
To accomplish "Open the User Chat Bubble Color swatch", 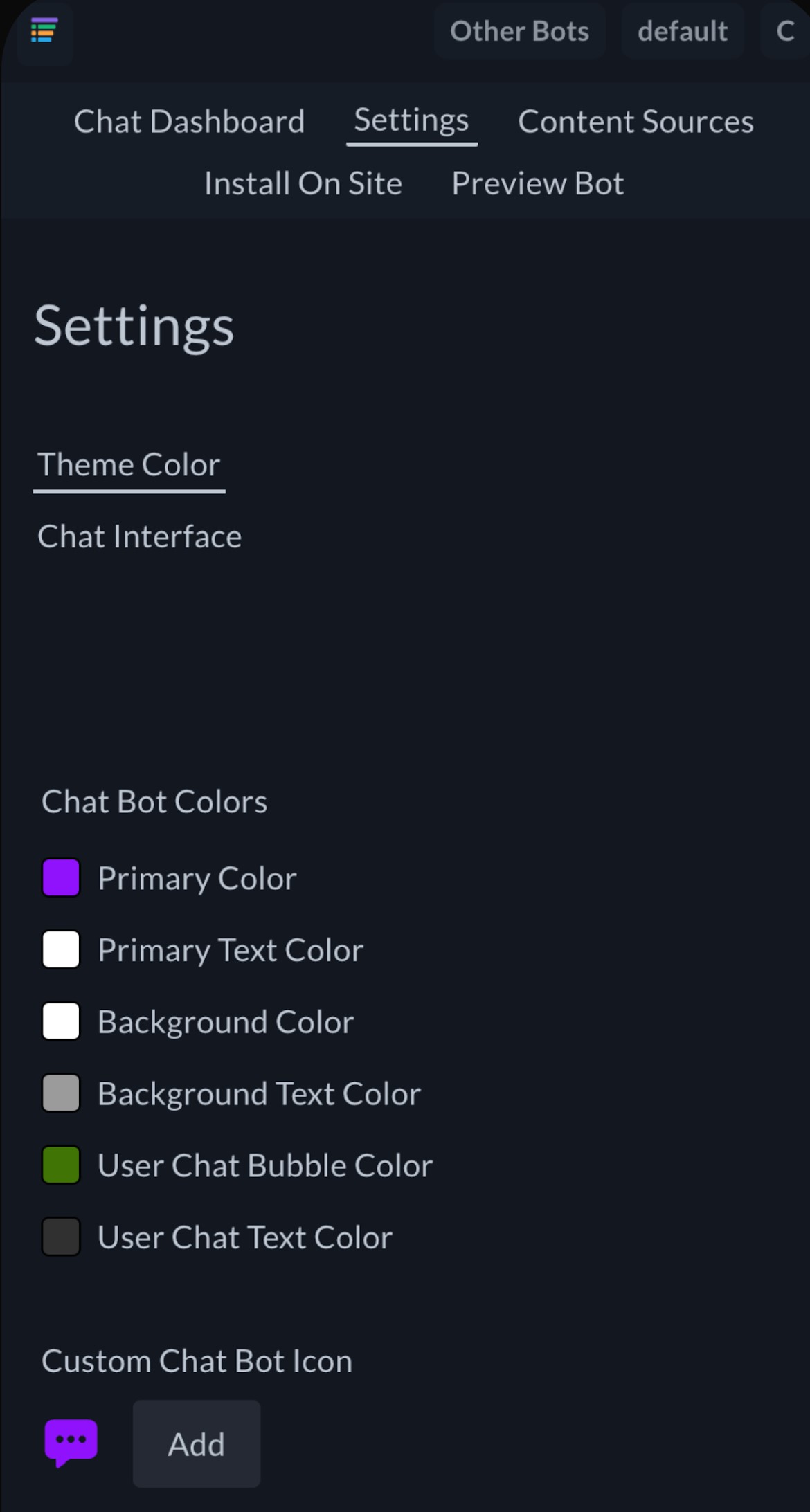I will pos(60,1165).
